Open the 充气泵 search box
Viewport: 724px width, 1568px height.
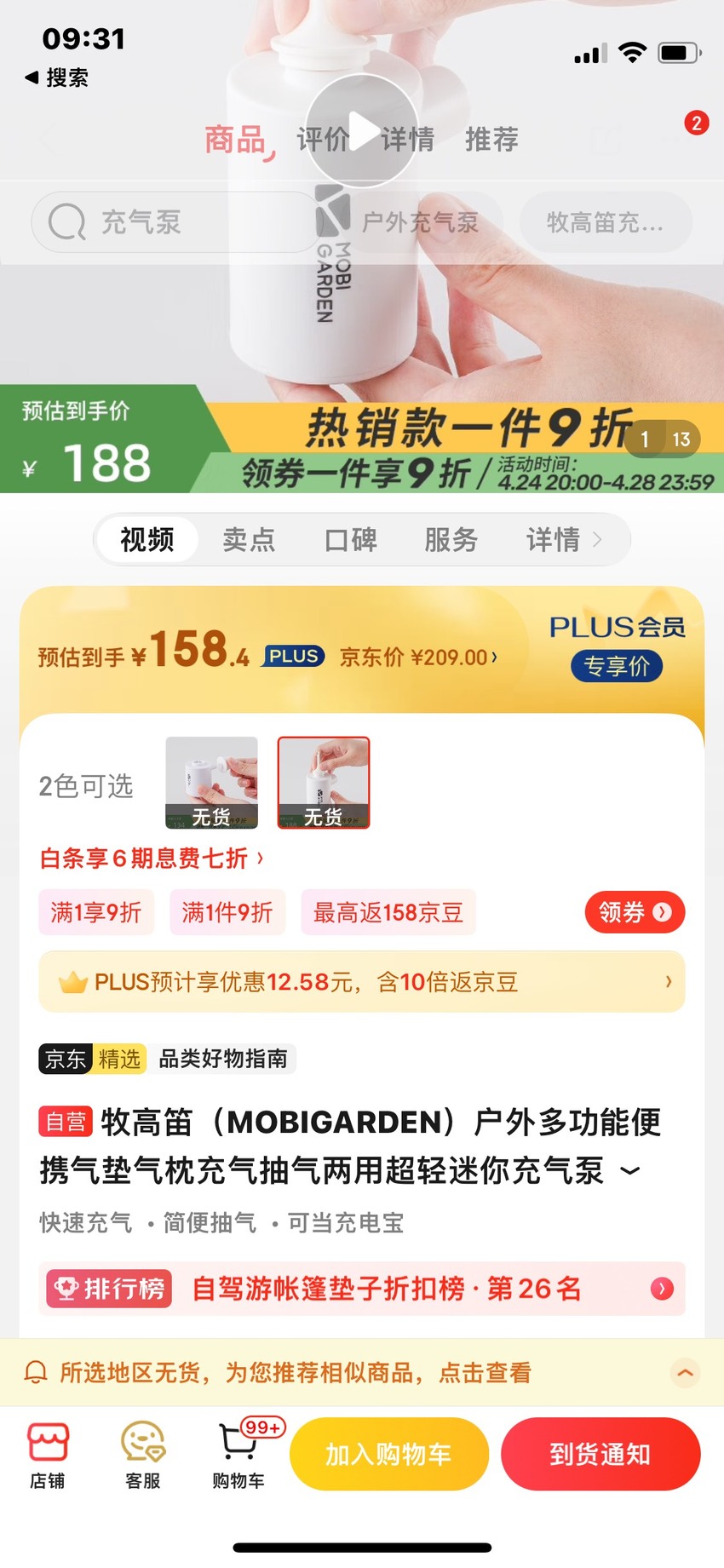[175, 222]
